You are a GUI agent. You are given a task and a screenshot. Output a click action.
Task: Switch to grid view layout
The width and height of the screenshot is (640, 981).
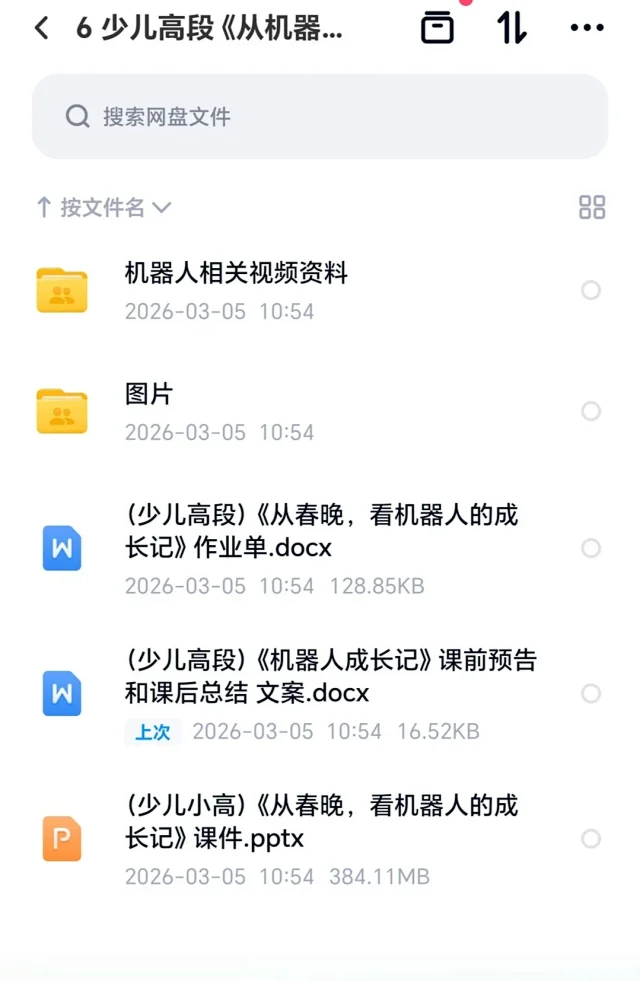pyautogui.click(x=592, y=208)
